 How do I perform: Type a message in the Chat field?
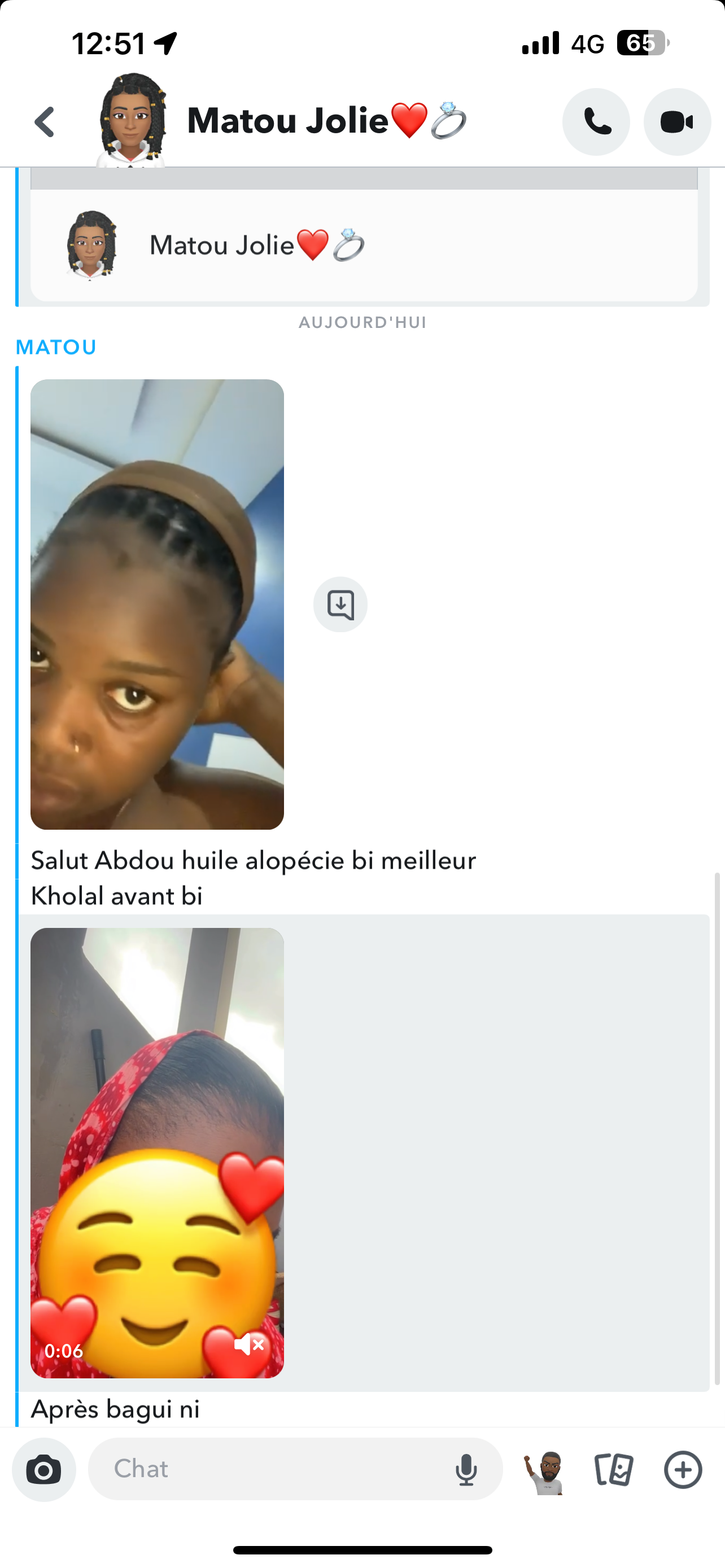tap(274, 1469)
